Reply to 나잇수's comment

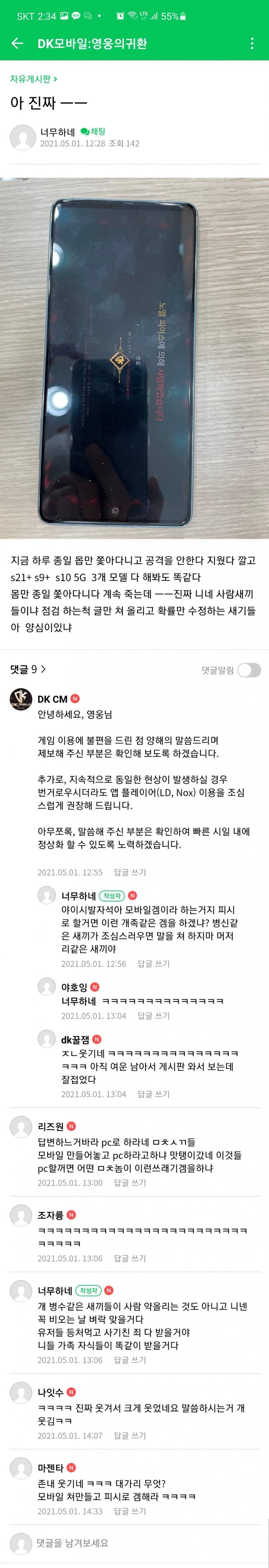coord(130,1435)
